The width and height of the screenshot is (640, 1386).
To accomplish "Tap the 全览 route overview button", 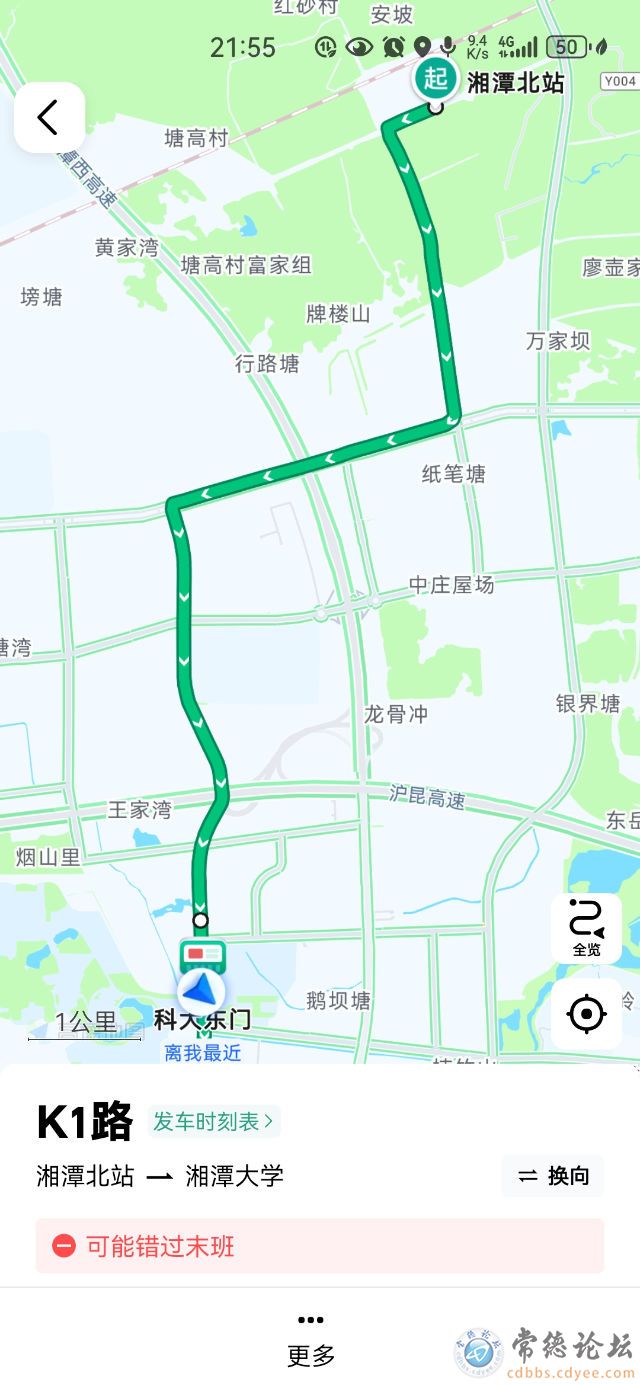I will click(586, 928).
